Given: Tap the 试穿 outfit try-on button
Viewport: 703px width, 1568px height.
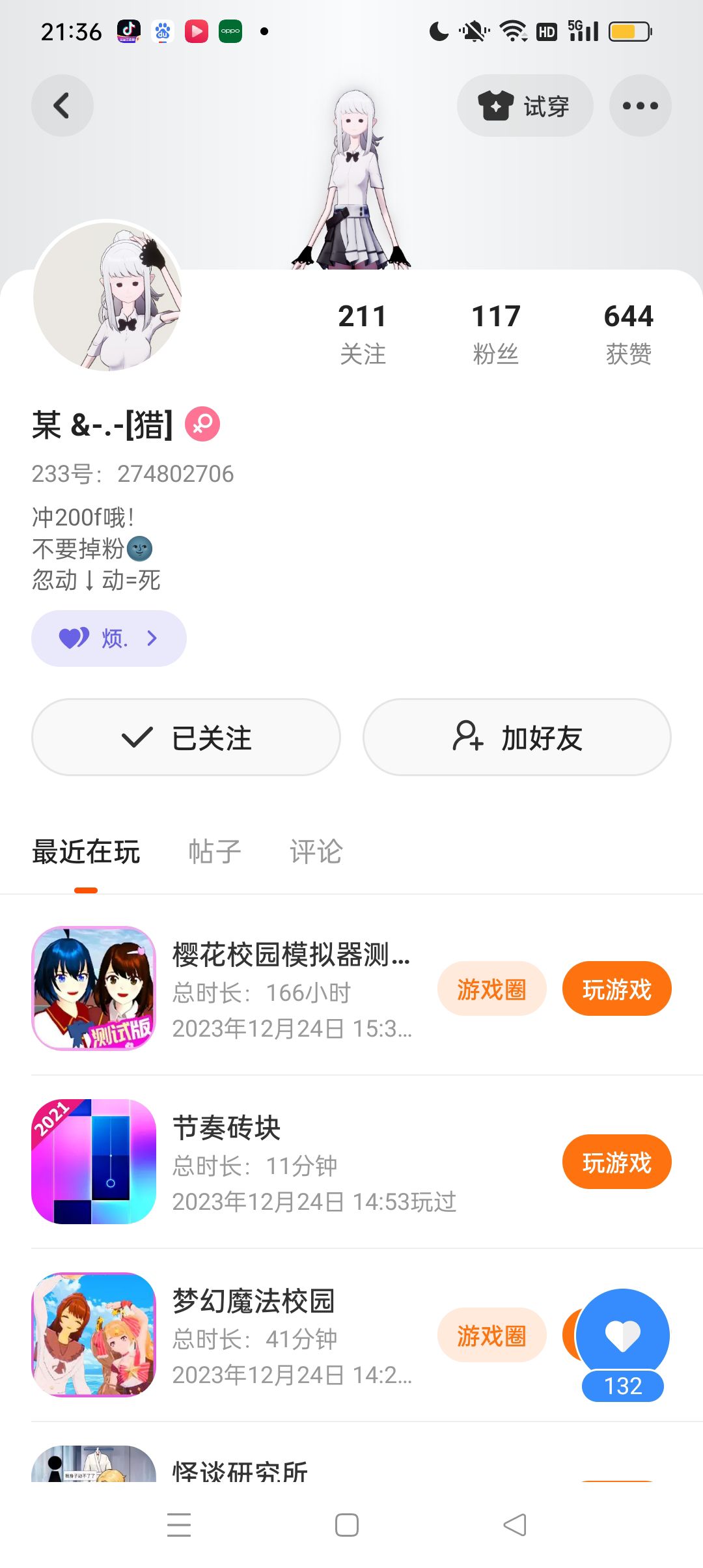Looking at the screenshot, I should tap(525, 105).
